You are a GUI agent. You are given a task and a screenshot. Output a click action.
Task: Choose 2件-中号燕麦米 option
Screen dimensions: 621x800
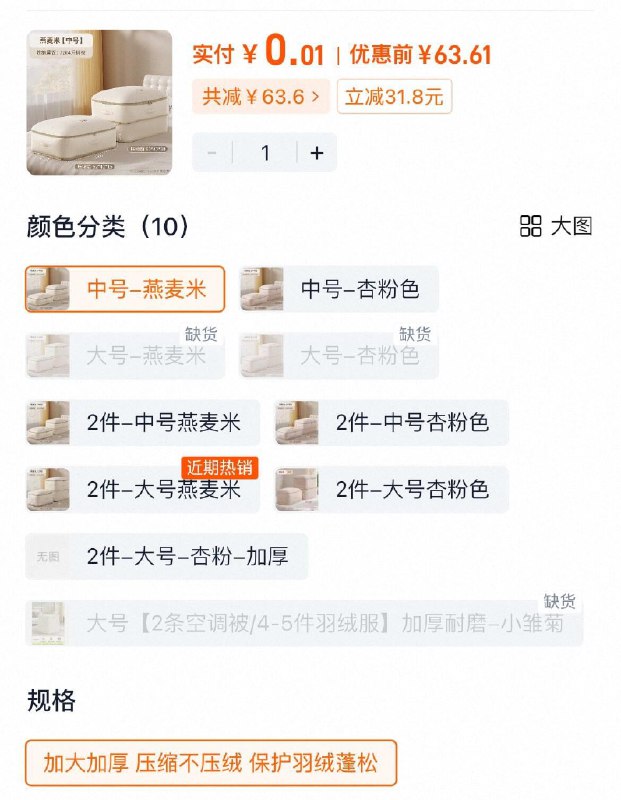pyautogui.click(x=143, y=422)
